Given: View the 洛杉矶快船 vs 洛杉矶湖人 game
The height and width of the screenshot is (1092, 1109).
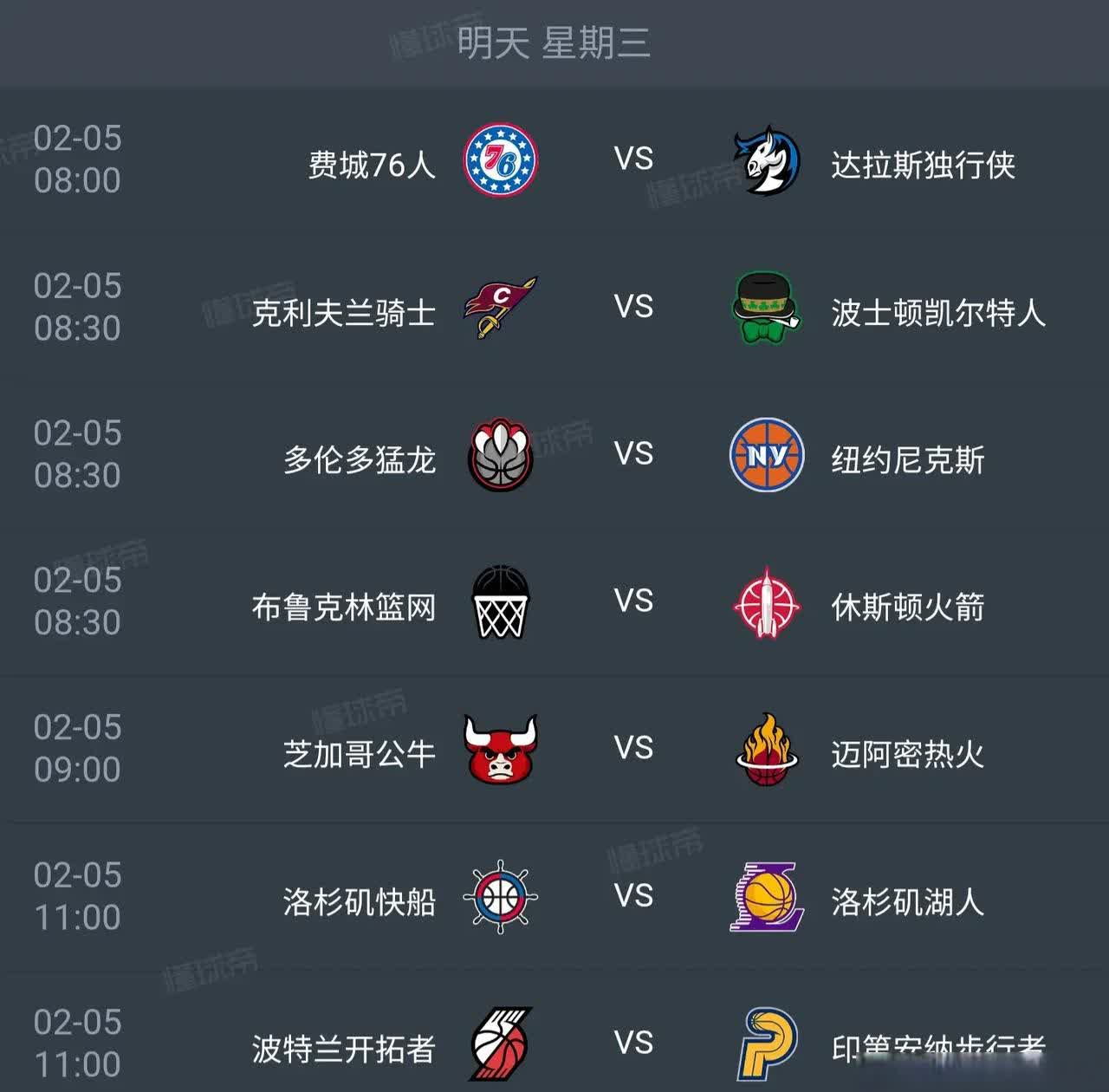Looking at the screenshot, I should click(632, 896).
